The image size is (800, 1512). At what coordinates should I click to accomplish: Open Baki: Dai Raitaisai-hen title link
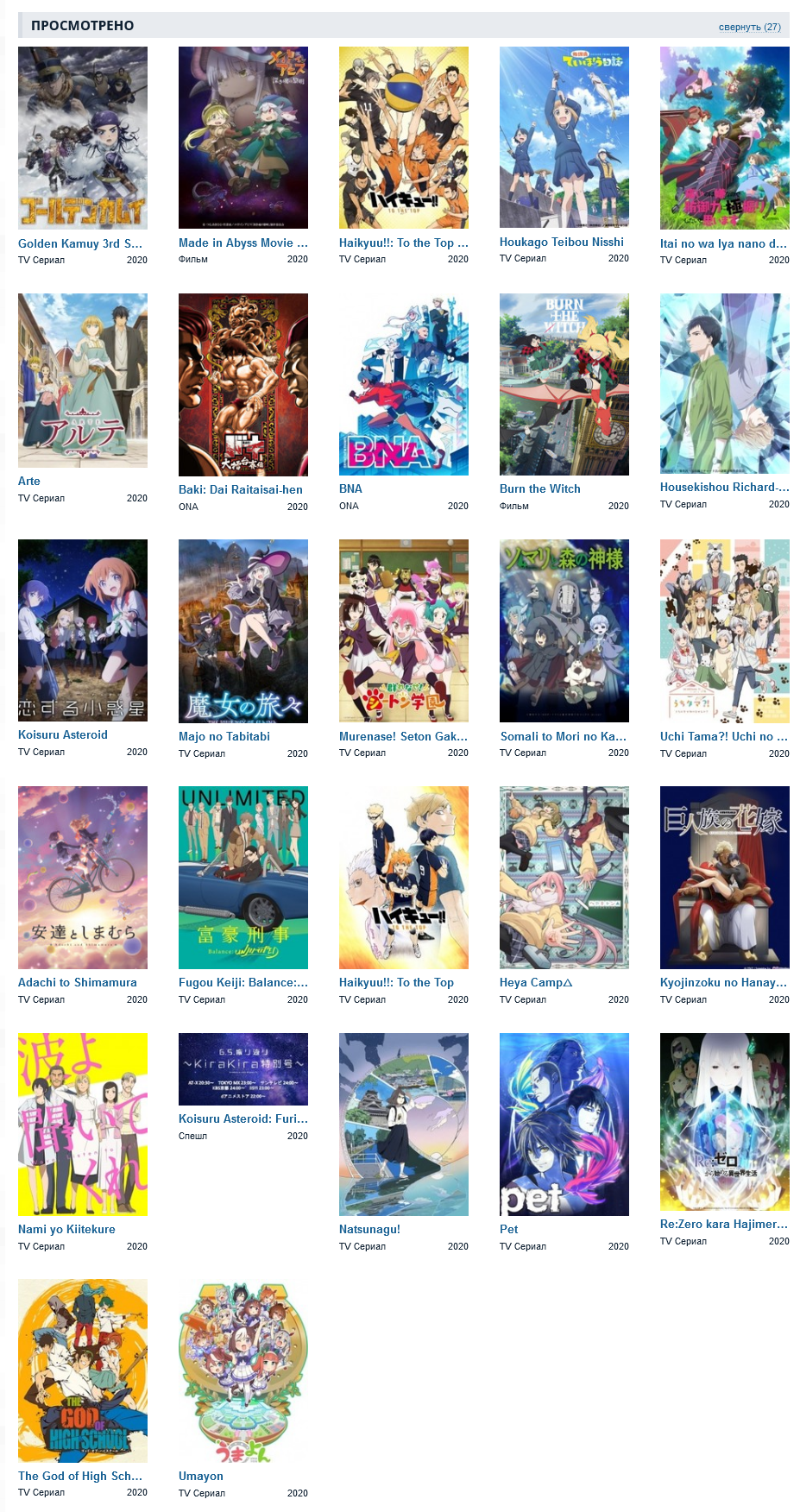(x=240, y=489)
